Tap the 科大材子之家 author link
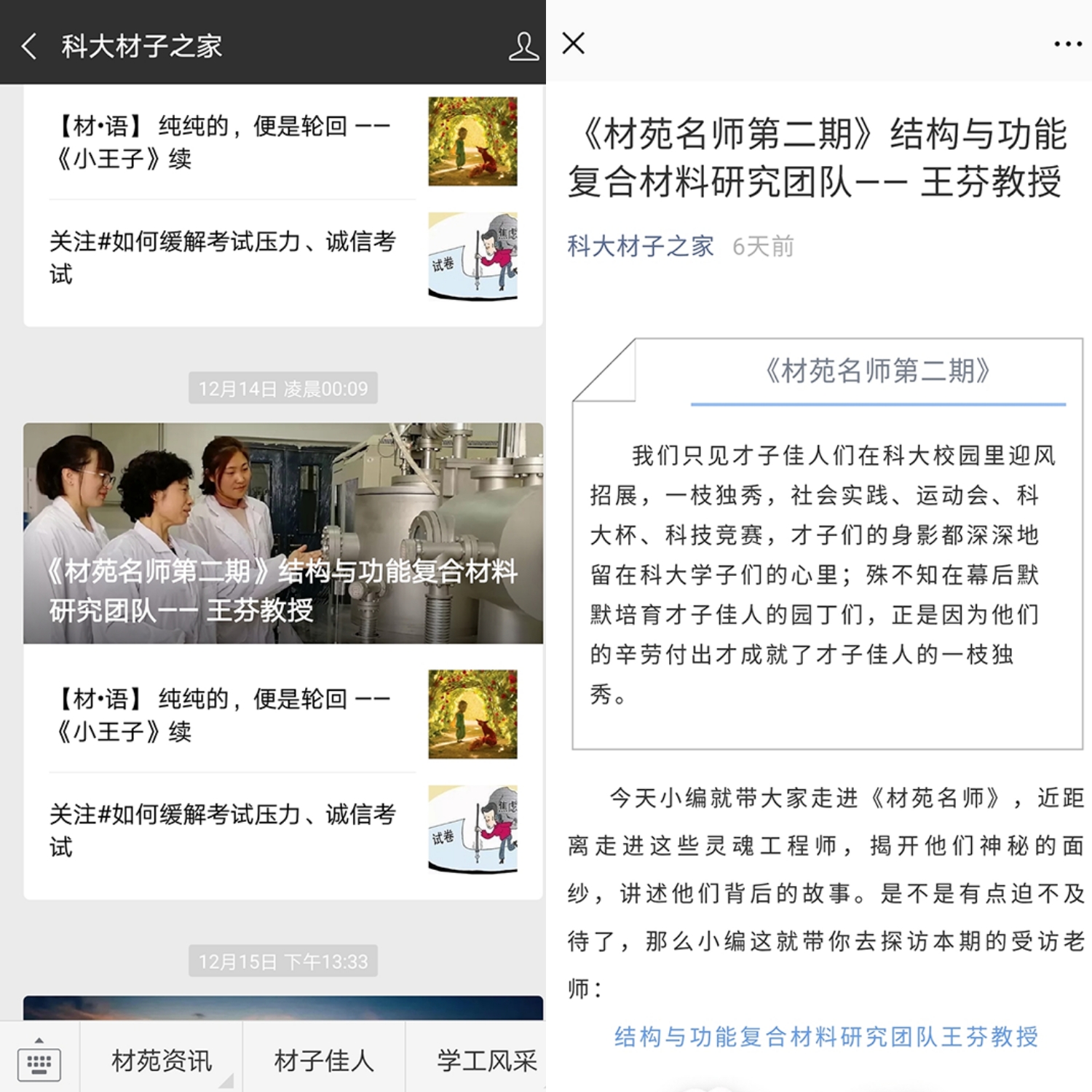Image resolution: width=1092 pixels, height=1092 pixels. tap(640, 247)
